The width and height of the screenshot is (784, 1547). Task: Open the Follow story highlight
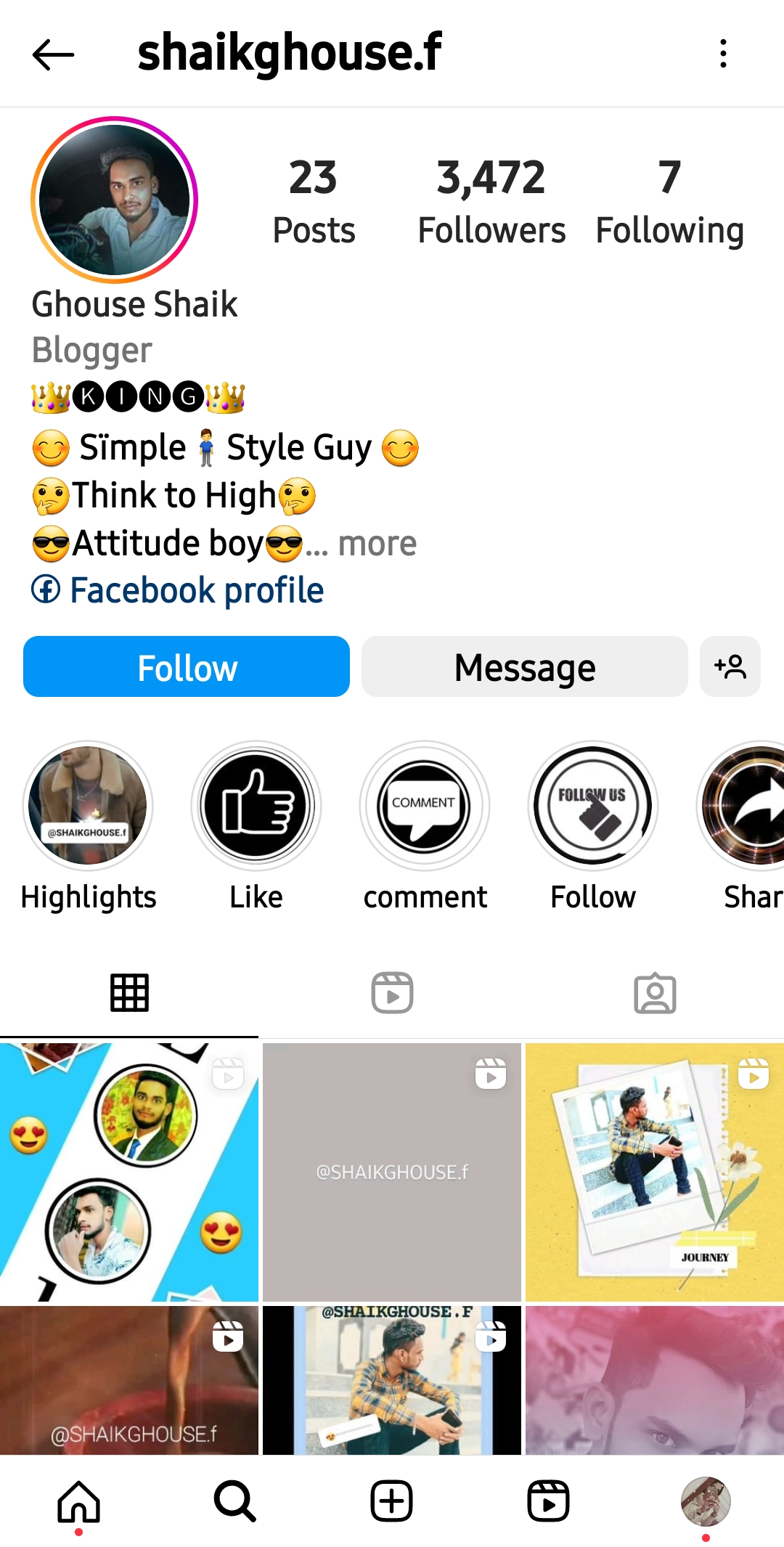593,806
